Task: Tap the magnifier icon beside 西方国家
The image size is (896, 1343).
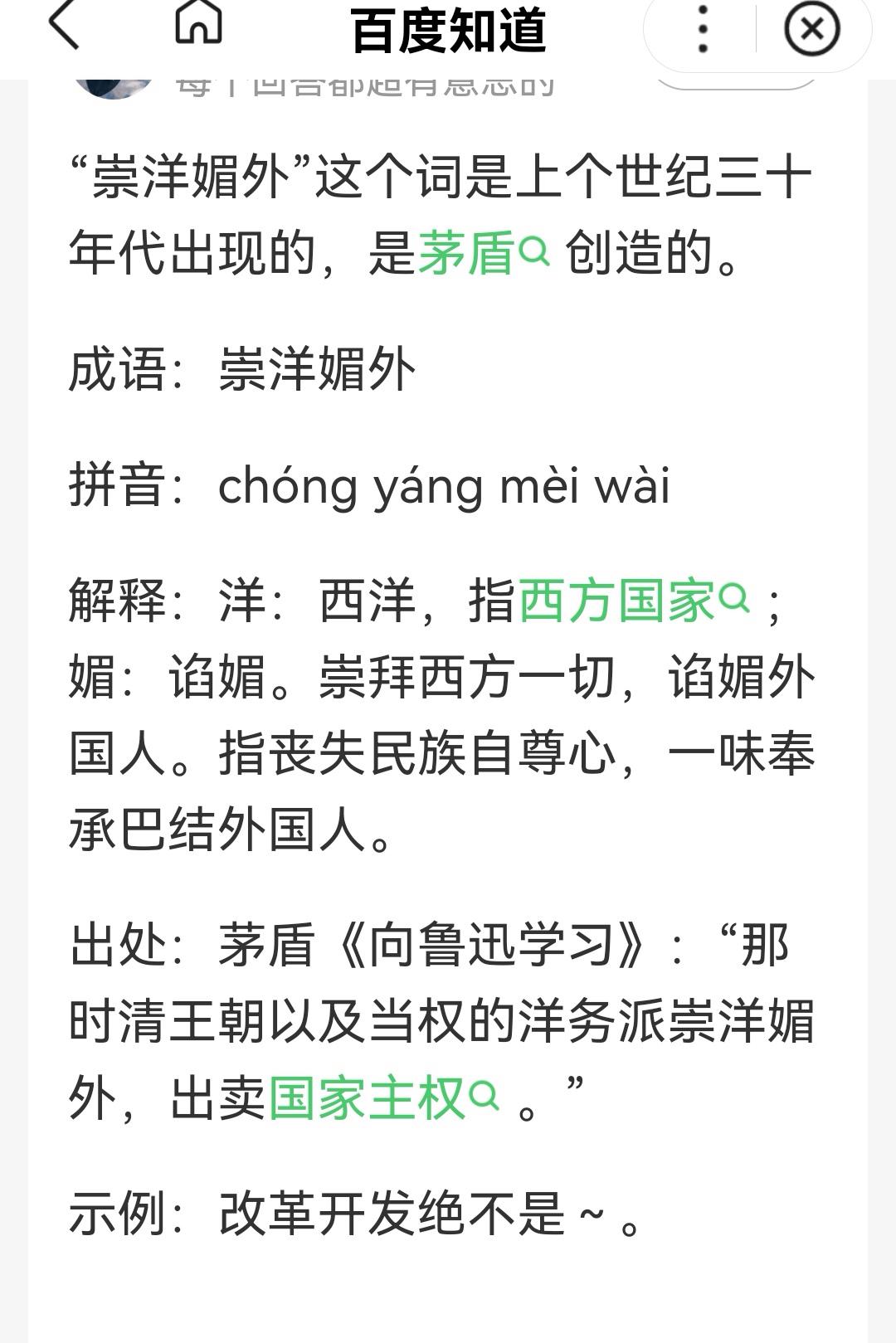Action: pyautogui.click(x=736, y=605)
